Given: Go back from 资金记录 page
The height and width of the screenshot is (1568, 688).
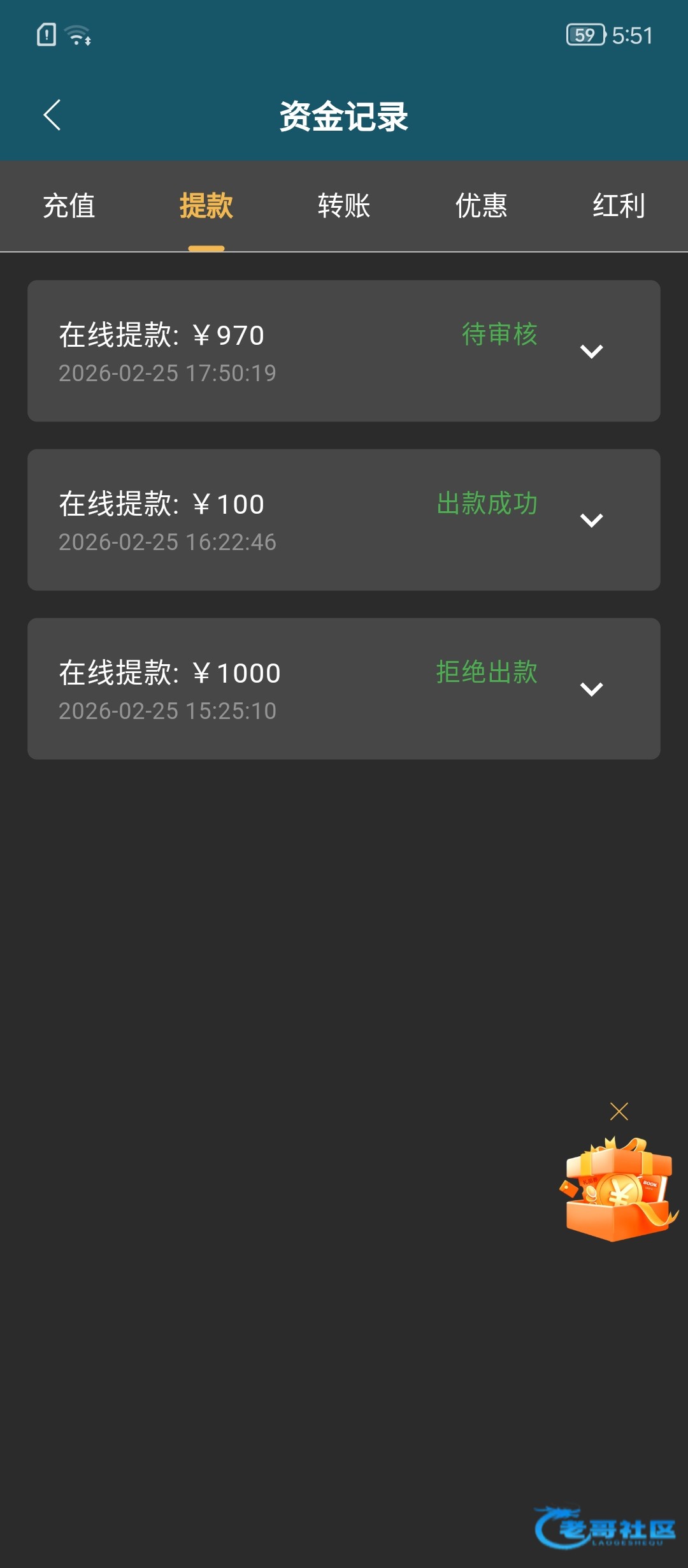Looking at the screenshot, I should coord(52,115).
